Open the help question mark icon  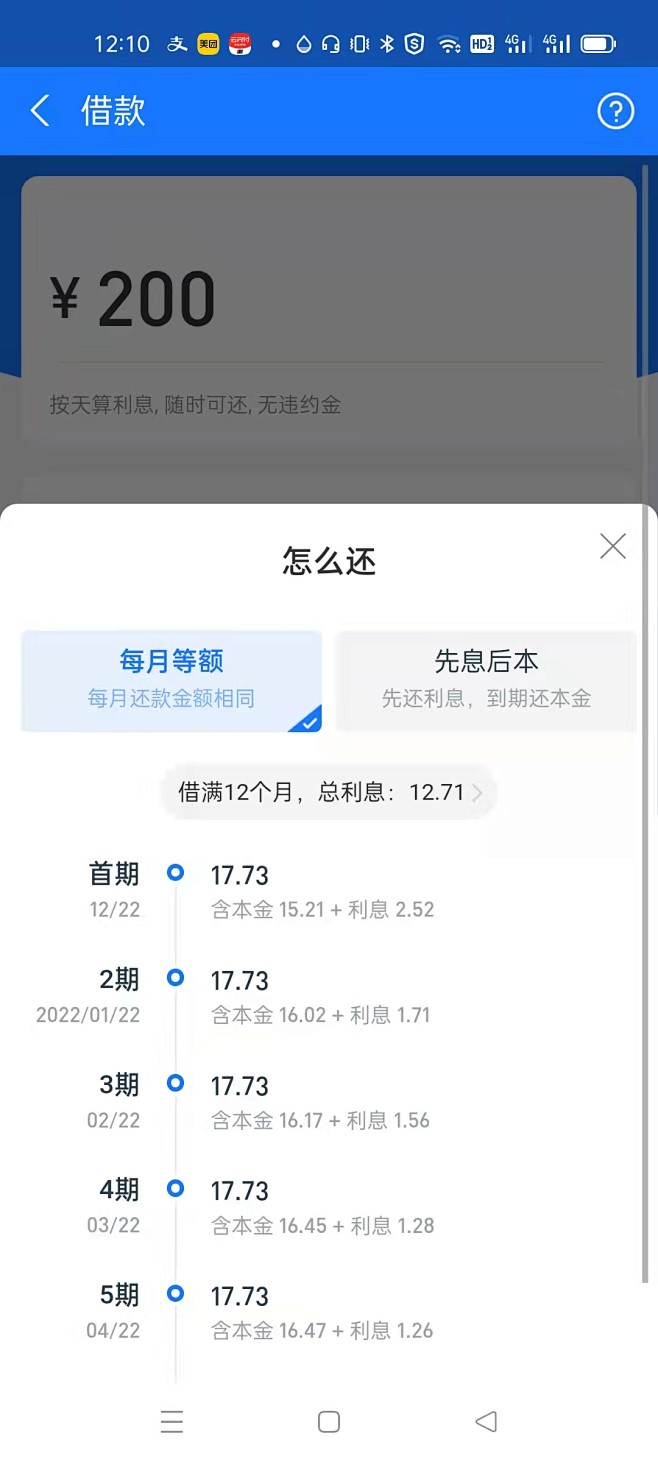coord(615,111)
